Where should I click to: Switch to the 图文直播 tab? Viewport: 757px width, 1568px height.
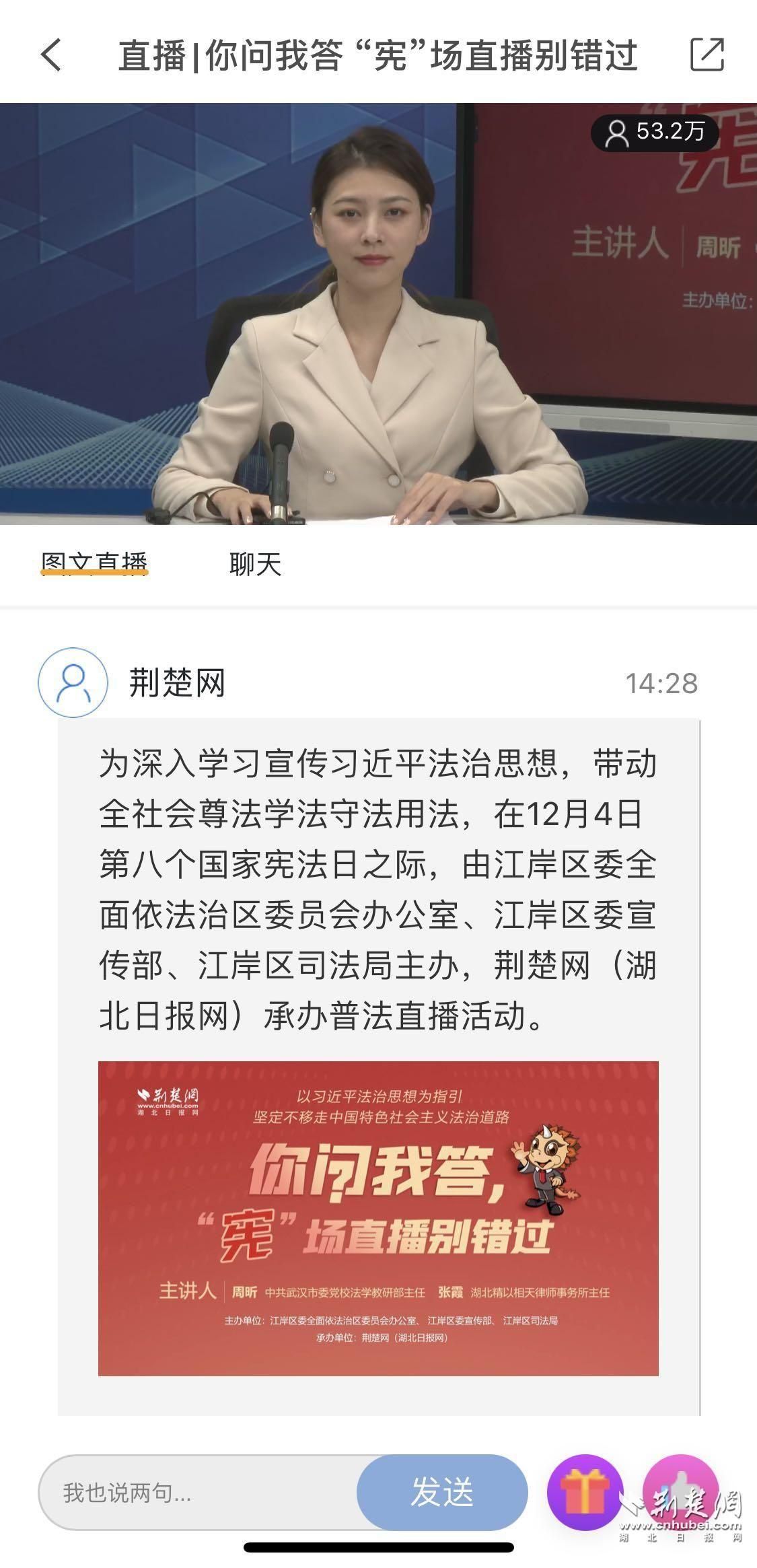pyautogui.click(x=94, y=563)
